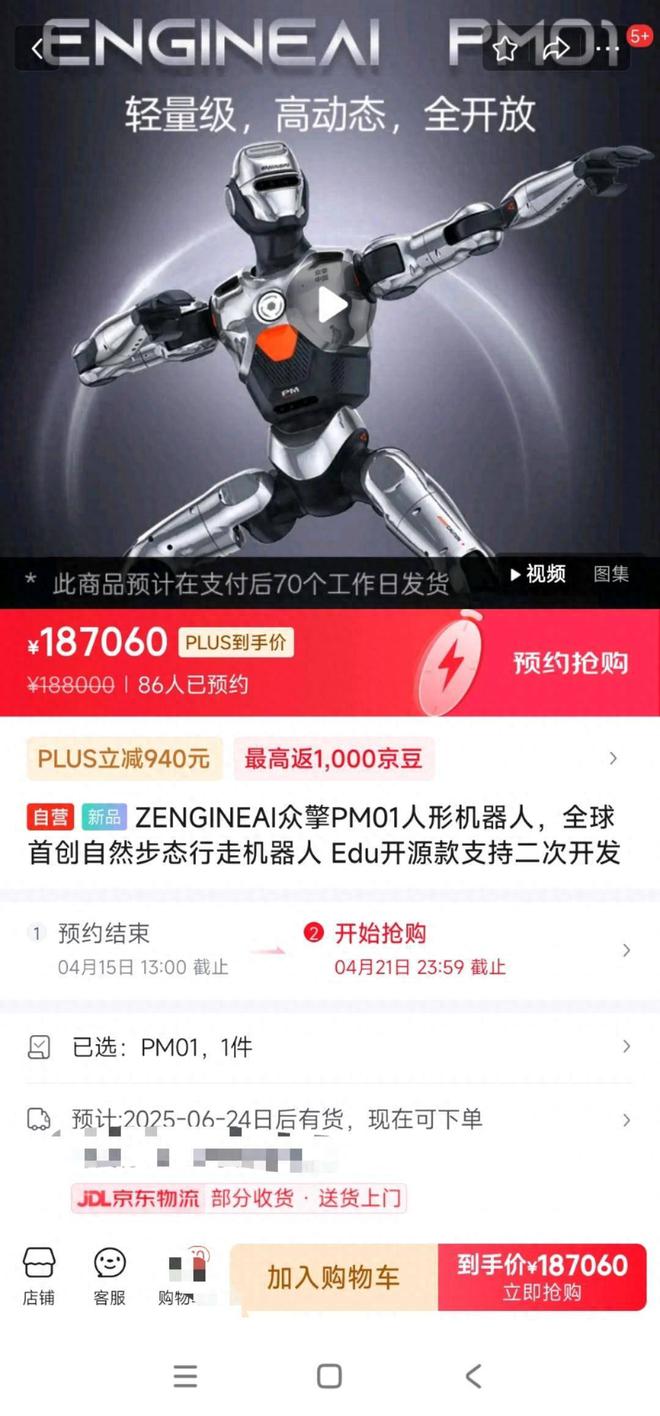The width and height of the screenshot is (660, 1416).
Task: Contact 客服 customer service
Action: pos(110,1276)
